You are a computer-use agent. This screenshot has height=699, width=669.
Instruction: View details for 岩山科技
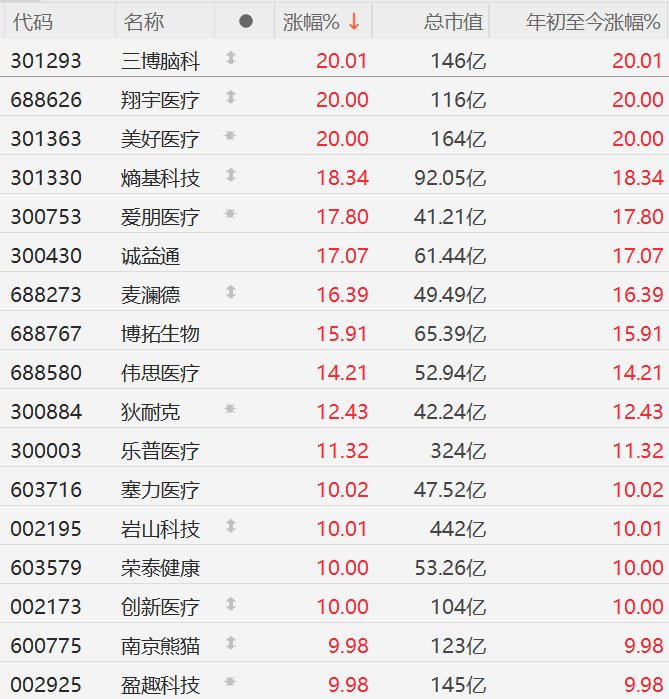click(160, 529)
